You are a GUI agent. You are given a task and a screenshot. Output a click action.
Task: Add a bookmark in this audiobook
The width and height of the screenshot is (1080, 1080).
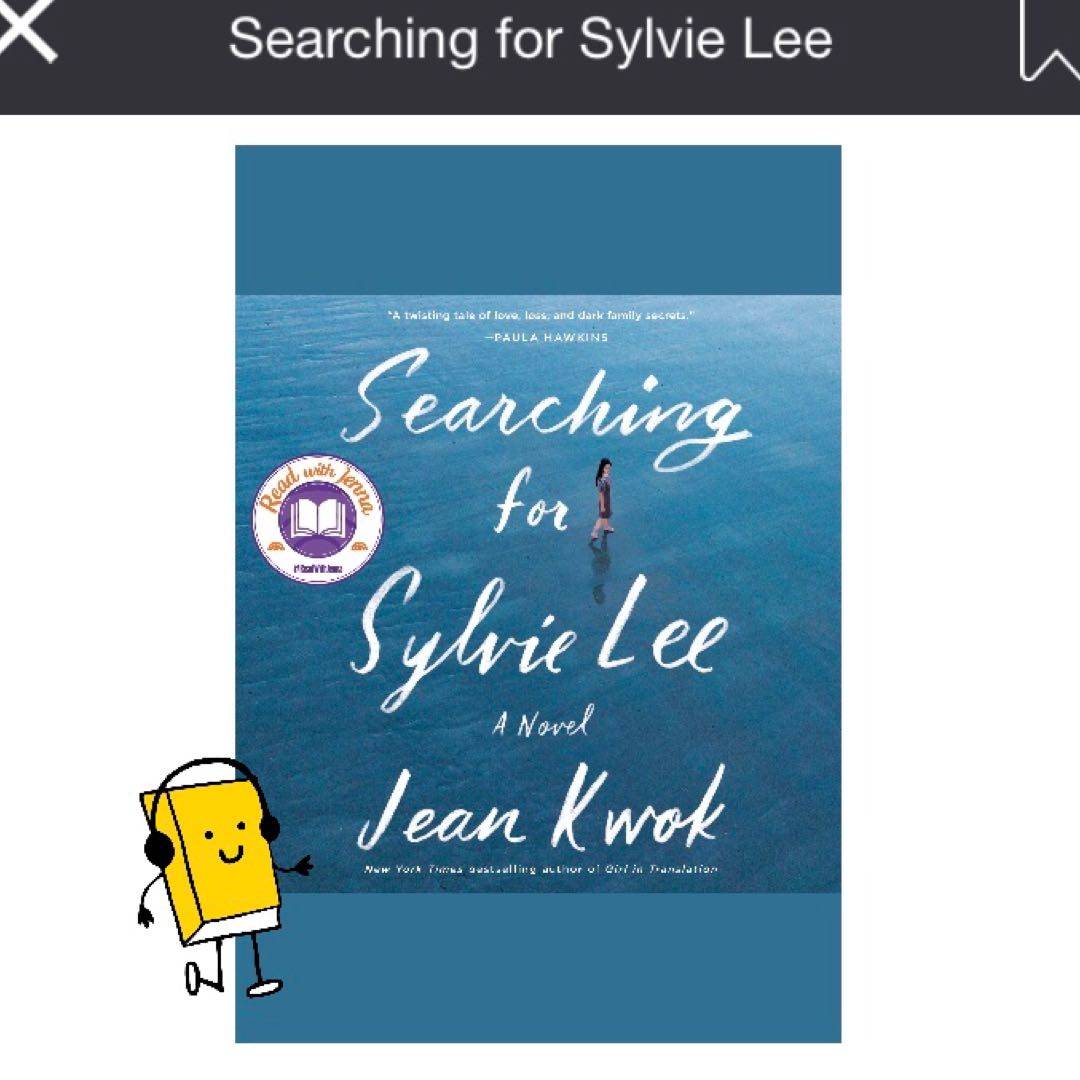pos(1050,40)
